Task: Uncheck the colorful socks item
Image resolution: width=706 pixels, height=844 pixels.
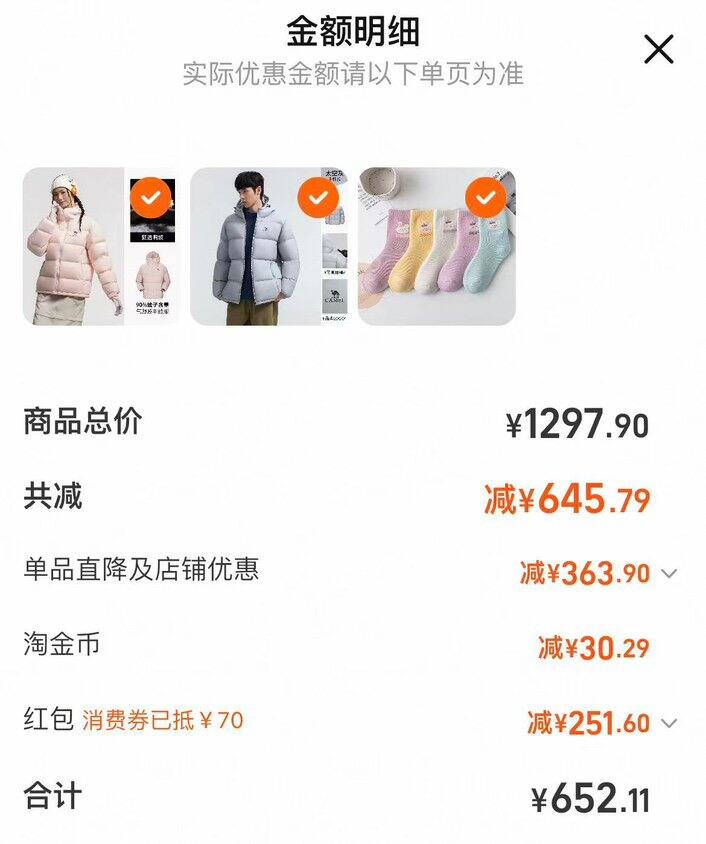Action: click(485, 198)
